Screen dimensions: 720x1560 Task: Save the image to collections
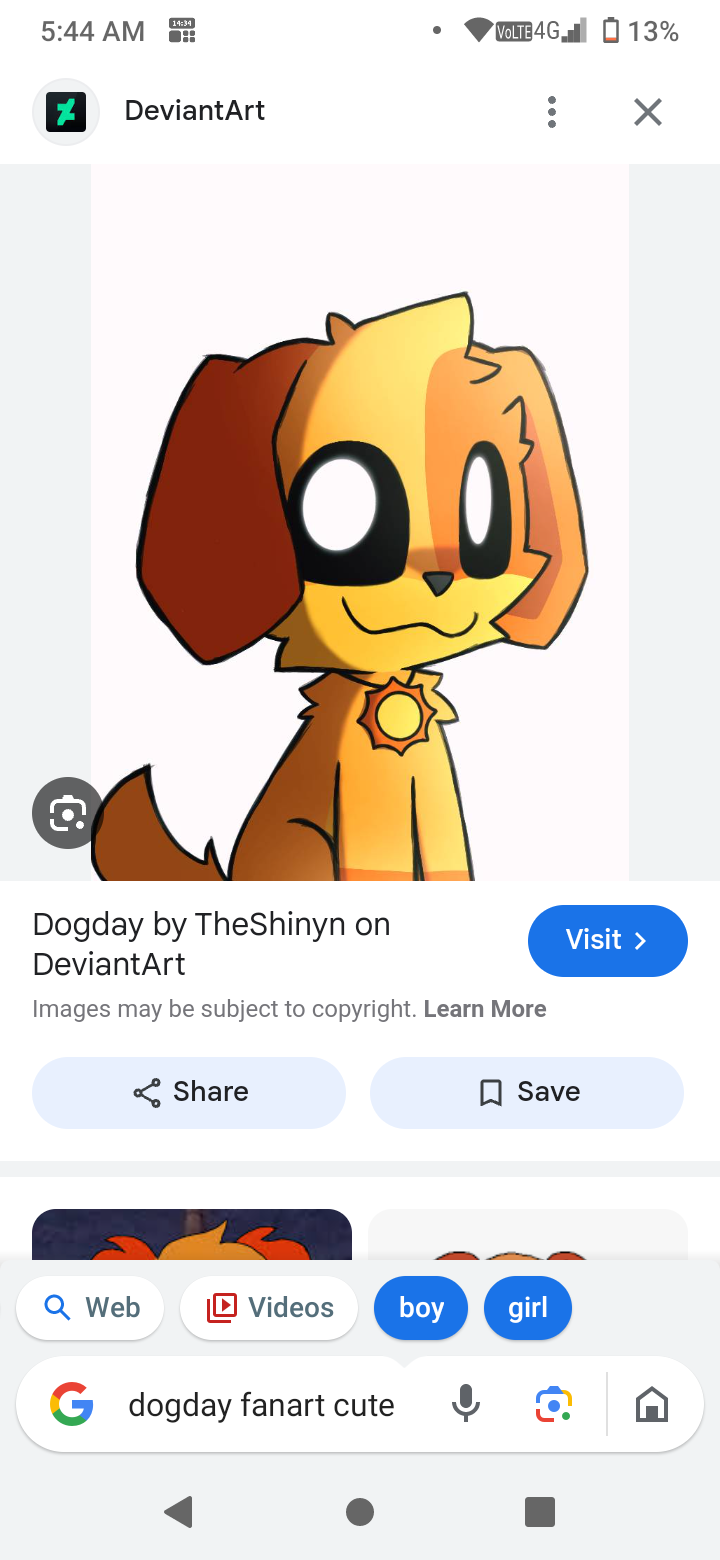527,1092
